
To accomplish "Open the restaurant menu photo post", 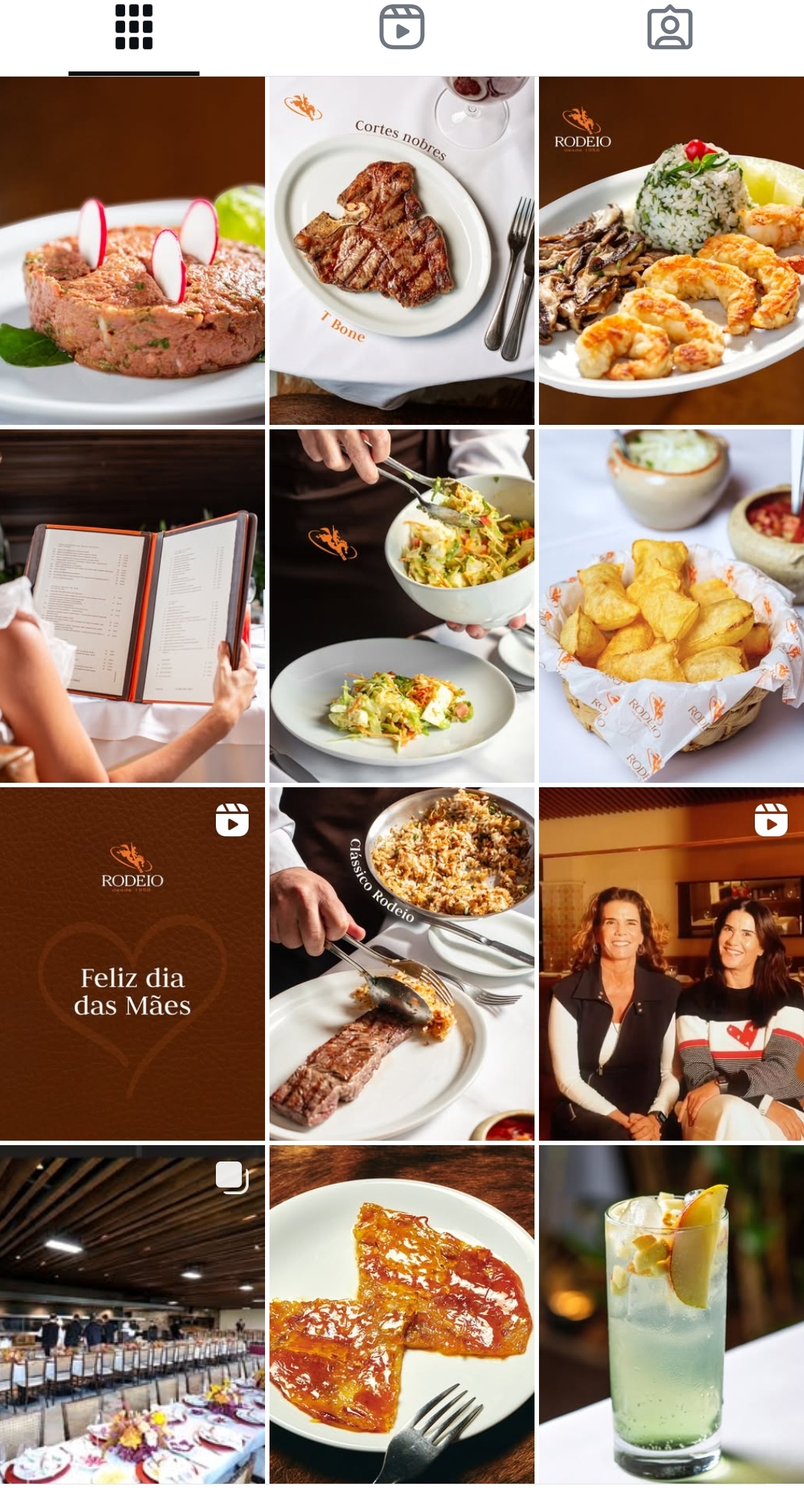I will point(133,606).
